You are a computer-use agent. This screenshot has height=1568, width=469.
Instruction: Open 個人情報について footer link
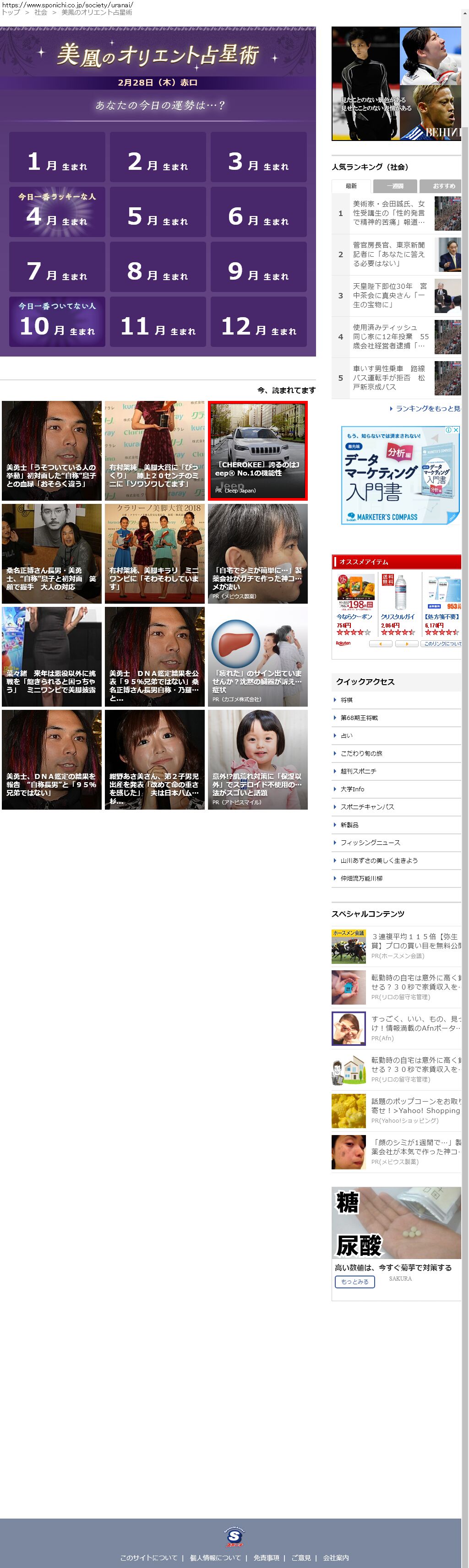point(215,1557)
